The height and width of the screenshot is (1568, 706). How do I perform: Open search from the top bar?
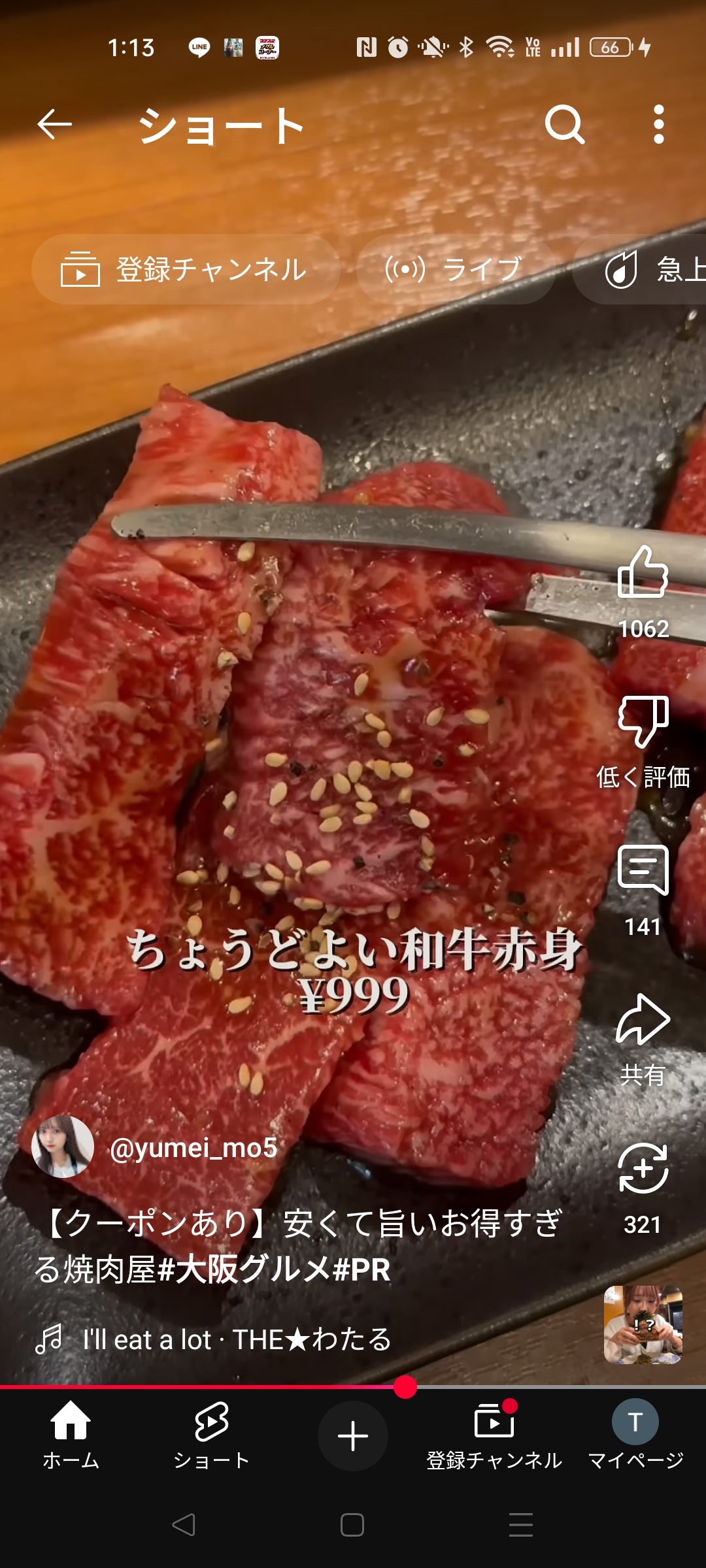coord(565,124)
